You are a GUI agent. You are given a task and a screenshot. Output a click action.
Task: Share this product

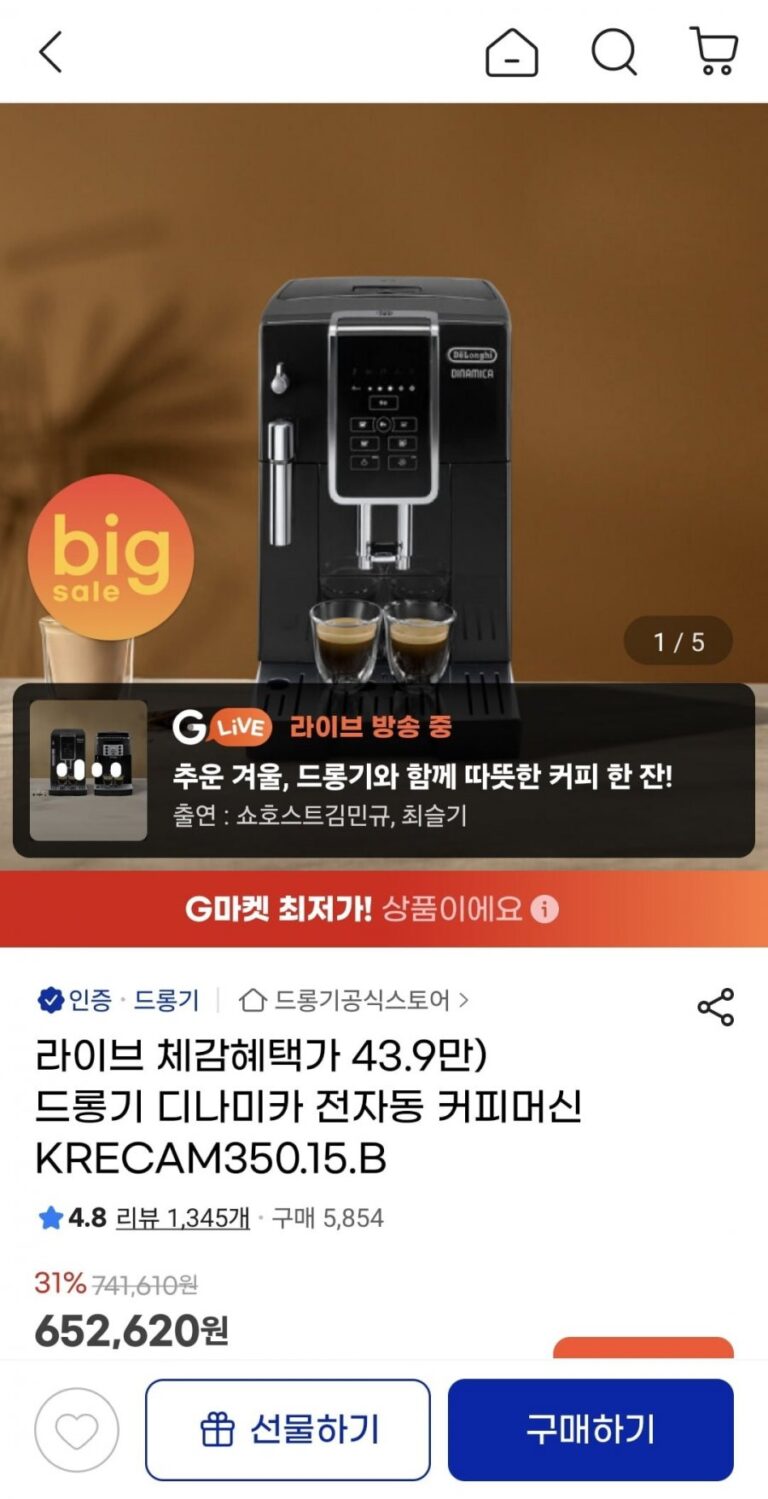pyautogui.click(x=716, y=1007)
